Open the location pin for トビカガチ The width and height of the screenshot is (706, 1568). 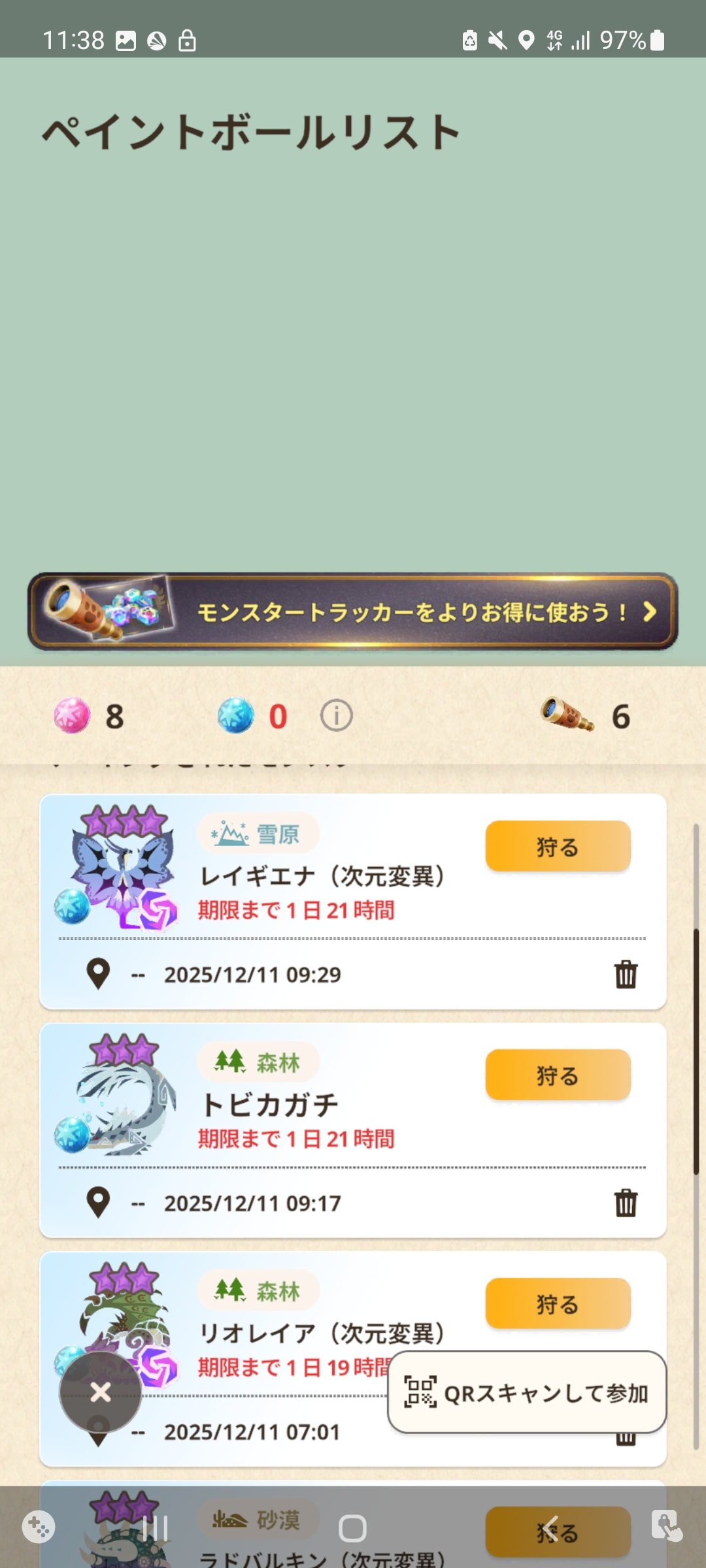click(98, 1203)
